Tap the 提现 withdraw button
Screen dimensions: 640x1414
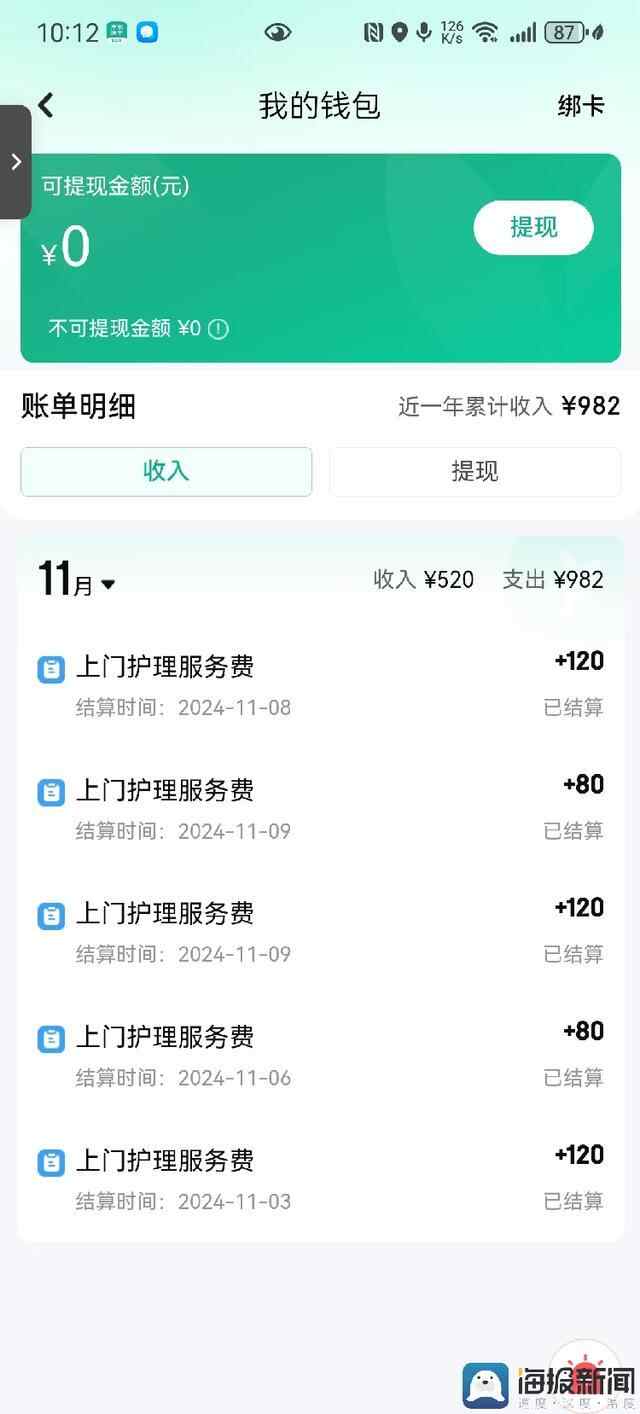(533, 227)
